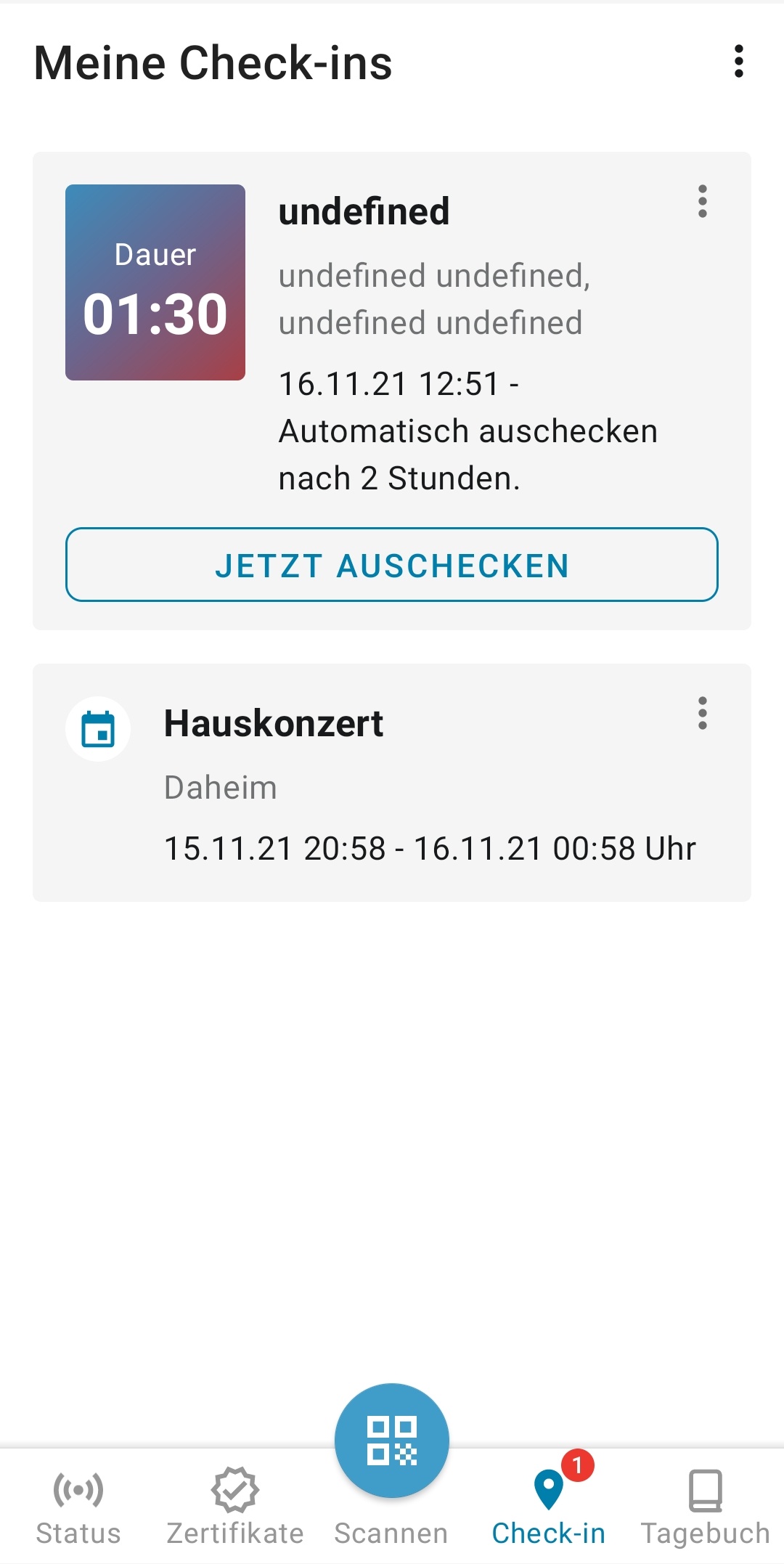The height and width of the screenshot is (1564, 784).
Task: Open options for the Hauskonzert entry
Action: pos(702,713)
